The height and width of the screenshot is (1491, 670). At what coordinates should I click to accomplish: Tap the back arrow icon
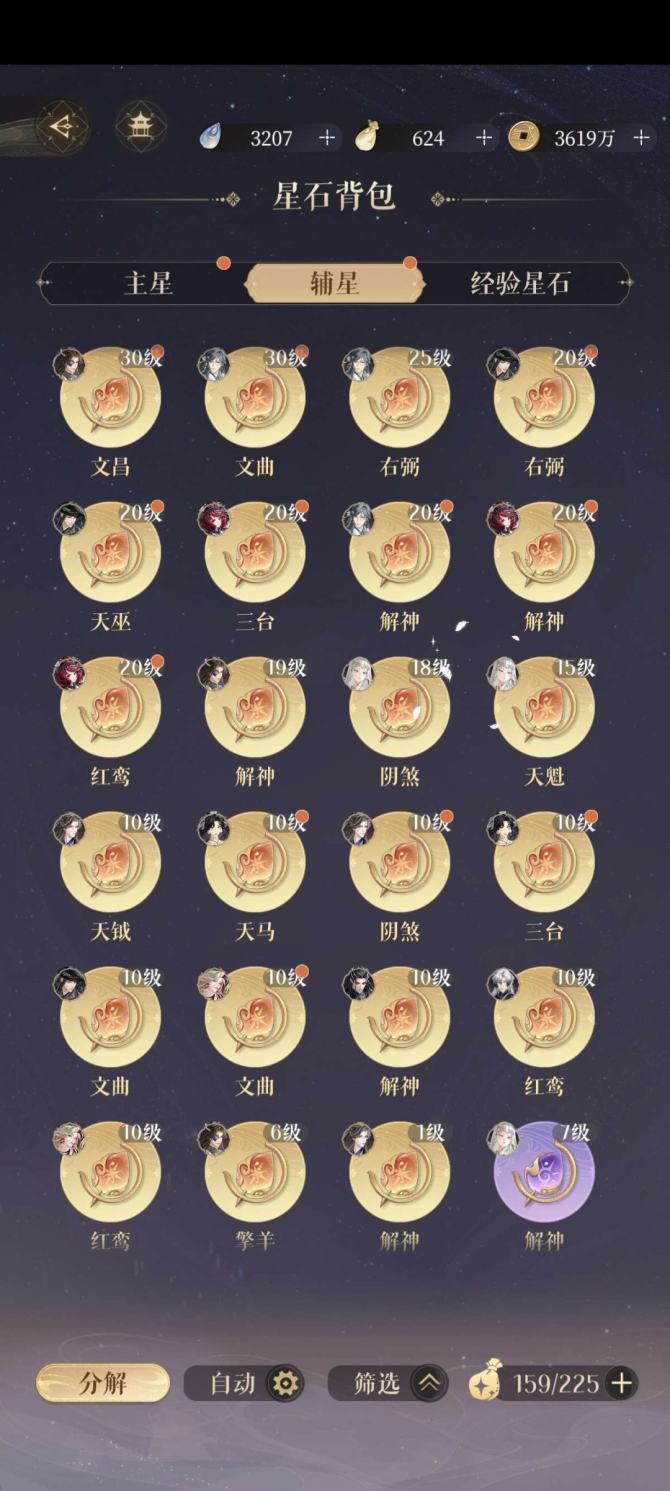coord(63,126)
